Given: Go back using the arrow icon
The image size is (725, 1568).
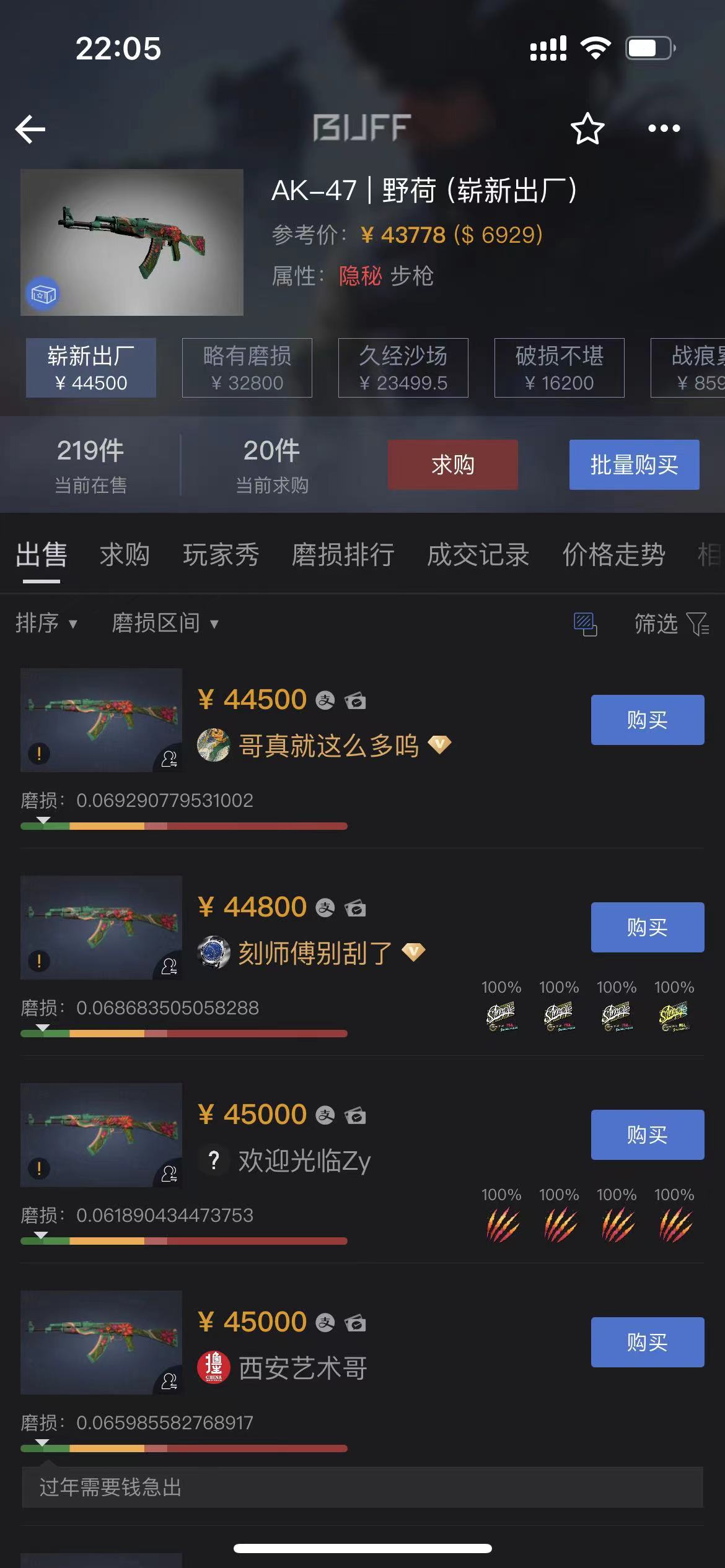Looking at the screenshot, I should click(x=30, y=129).
